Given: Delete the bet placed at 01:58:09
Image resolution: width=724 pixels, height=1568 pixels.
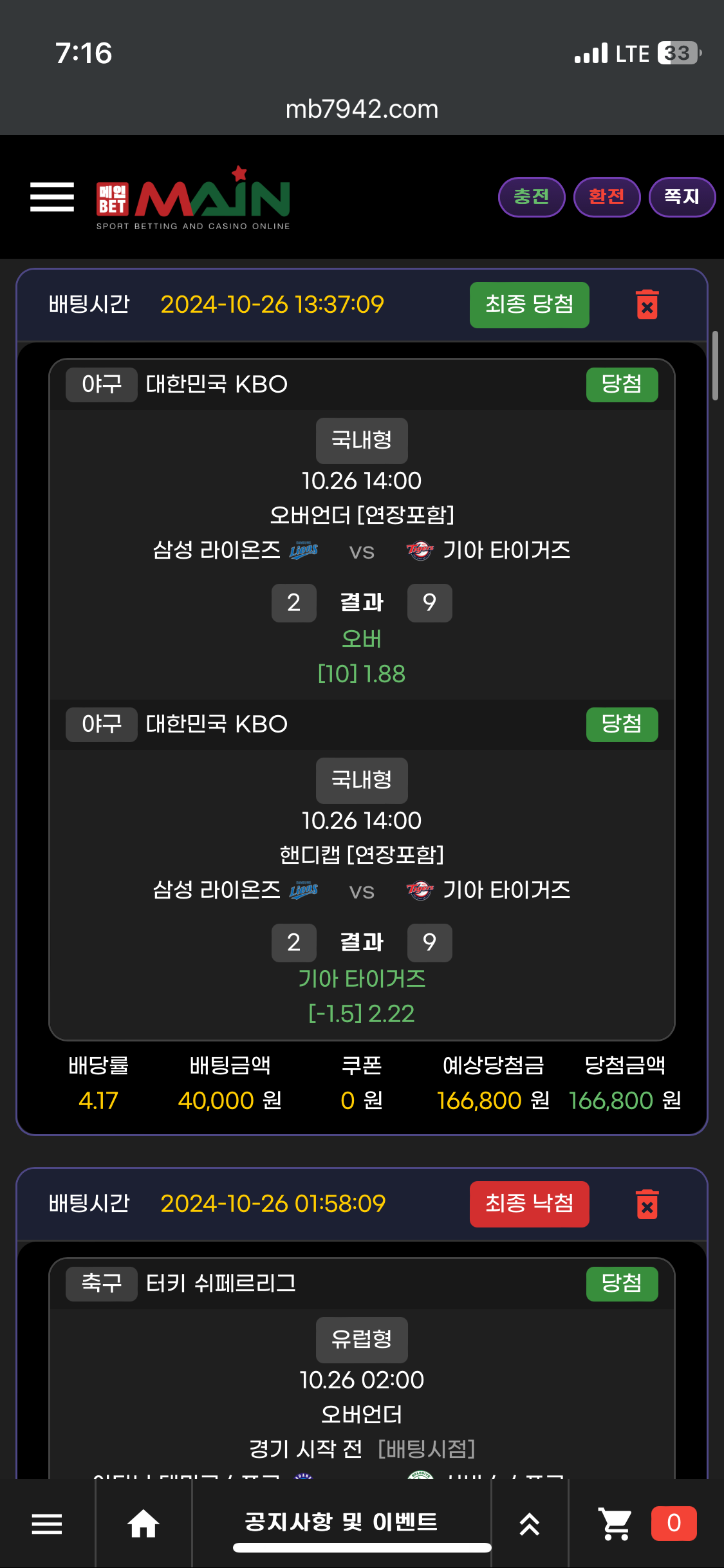Looking at the screenshot, I should pos(647,1204).
